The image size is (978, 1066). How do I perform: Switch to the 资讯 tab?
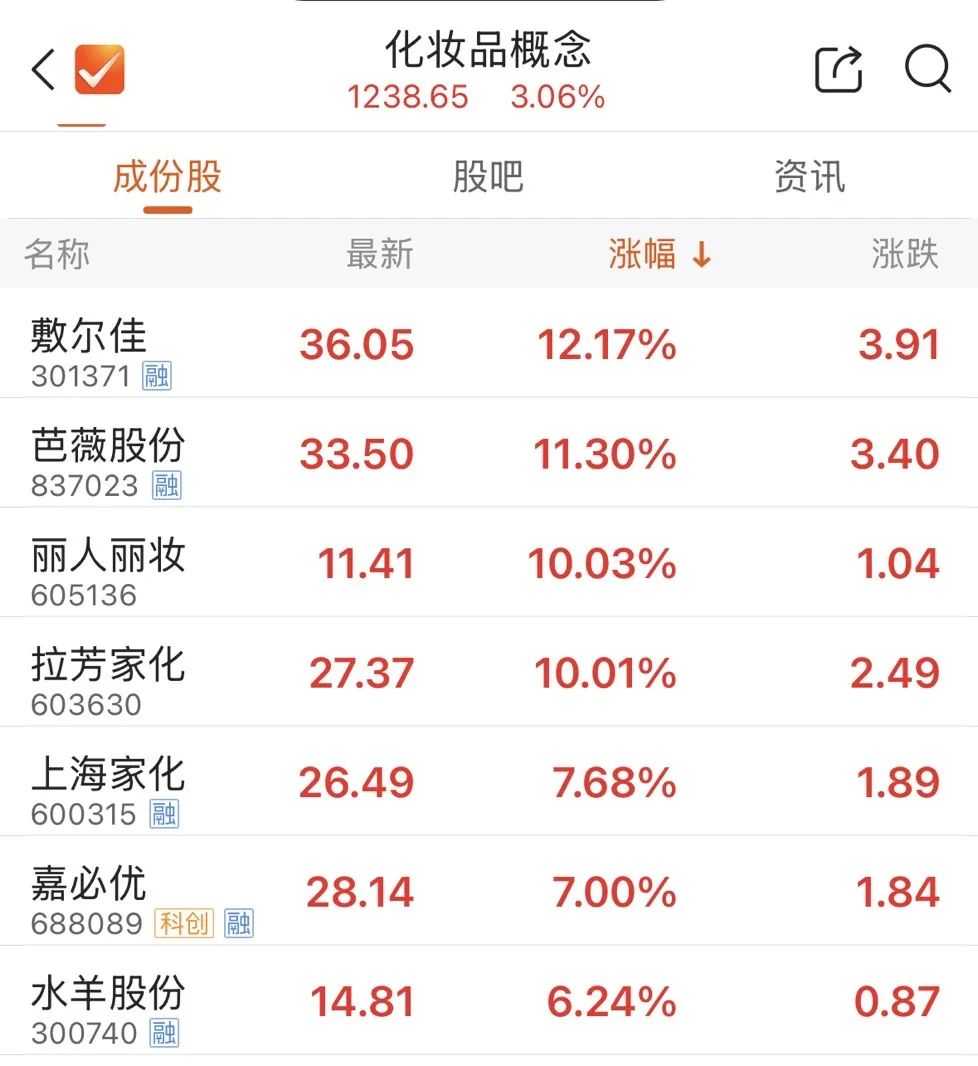pyautogui.click(x=809, y=177)
